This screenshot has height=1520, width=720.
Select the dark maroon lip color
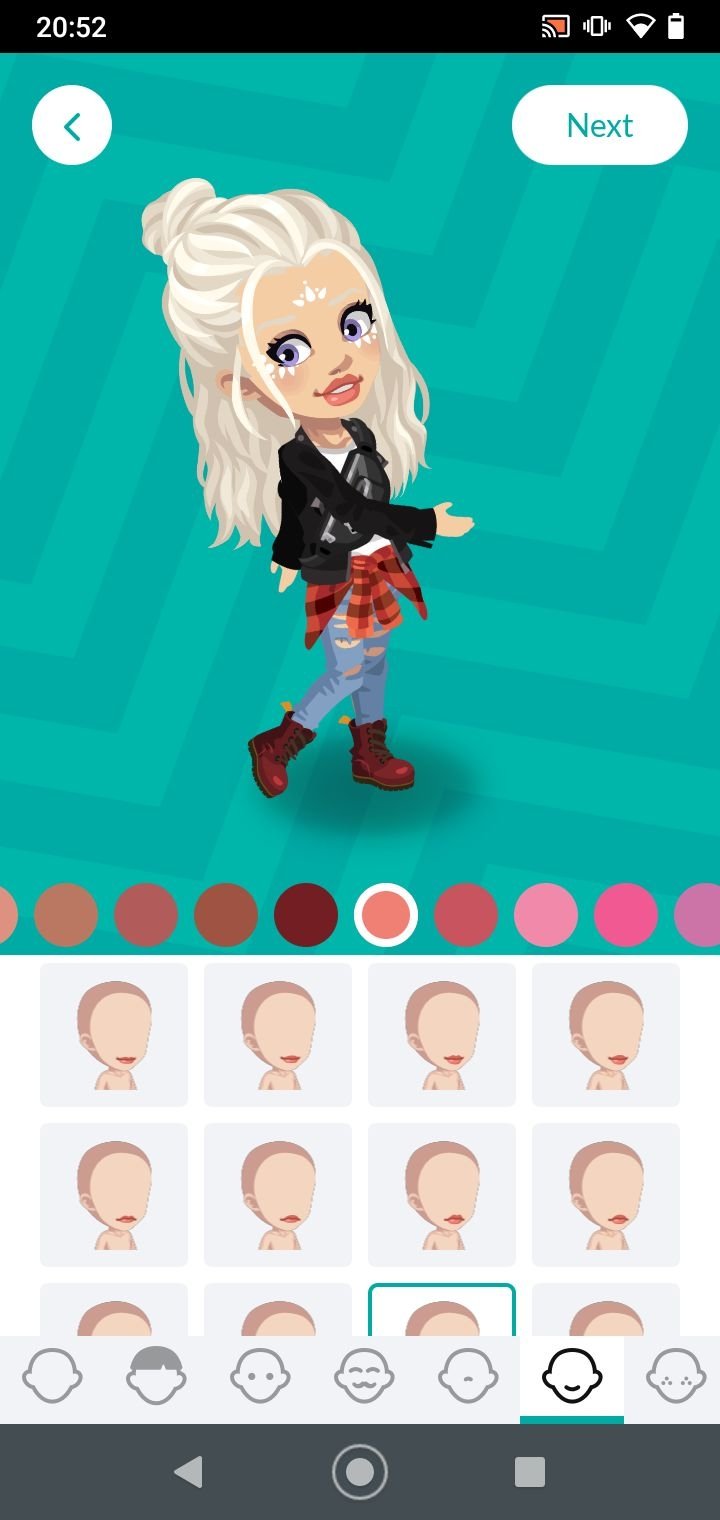pyautogui.click(x=306, y=915)
